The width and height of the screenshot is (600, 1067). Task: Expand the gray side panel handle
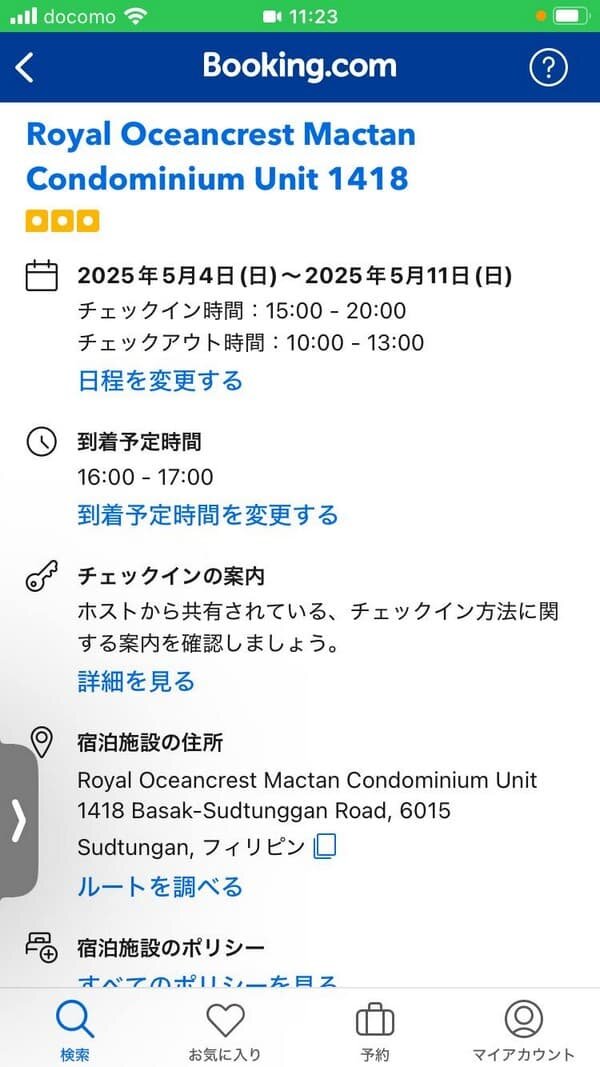click(18, 820)
